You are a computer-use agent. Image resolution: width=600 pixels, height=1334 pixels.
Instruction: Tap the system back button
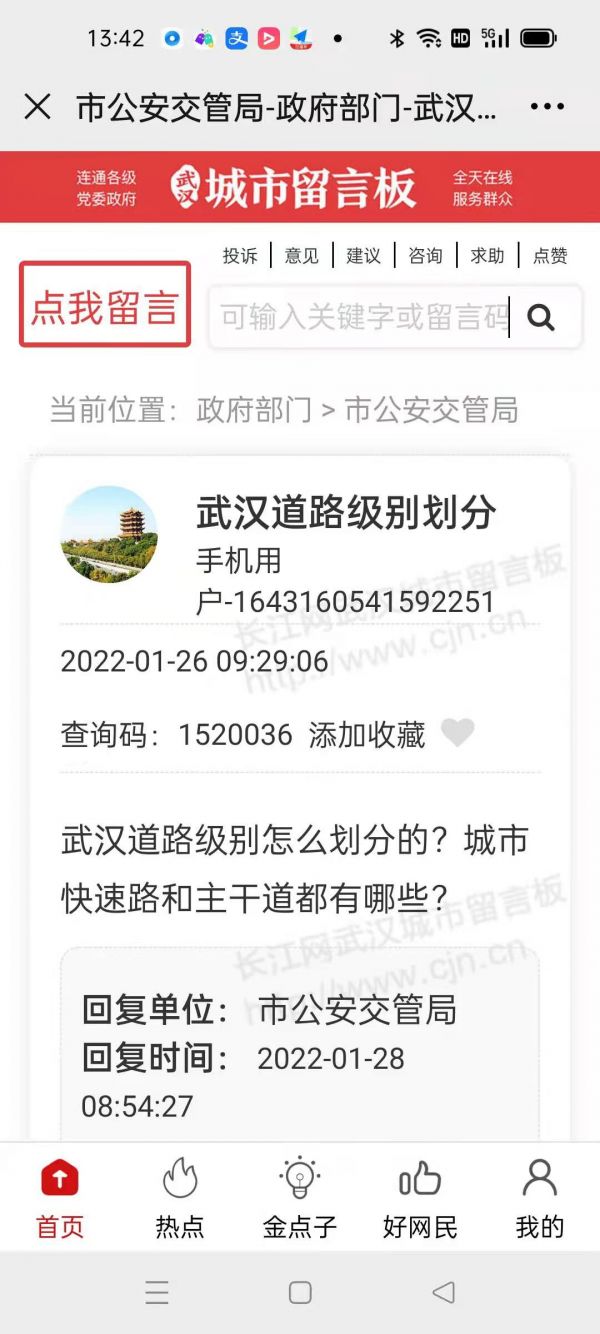(x=444, y=1292)
